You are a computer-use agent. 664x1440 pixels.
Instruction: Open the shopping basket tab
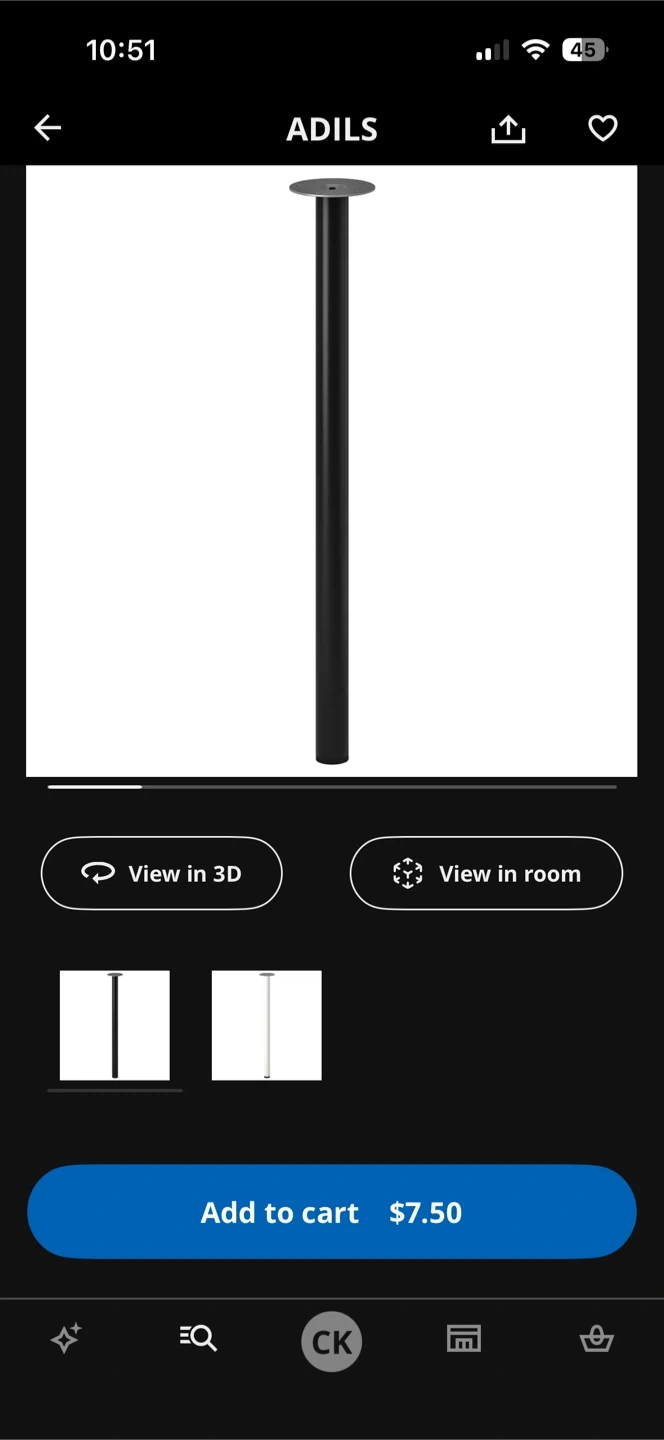pyautogui.click(x=597, y=1338)
